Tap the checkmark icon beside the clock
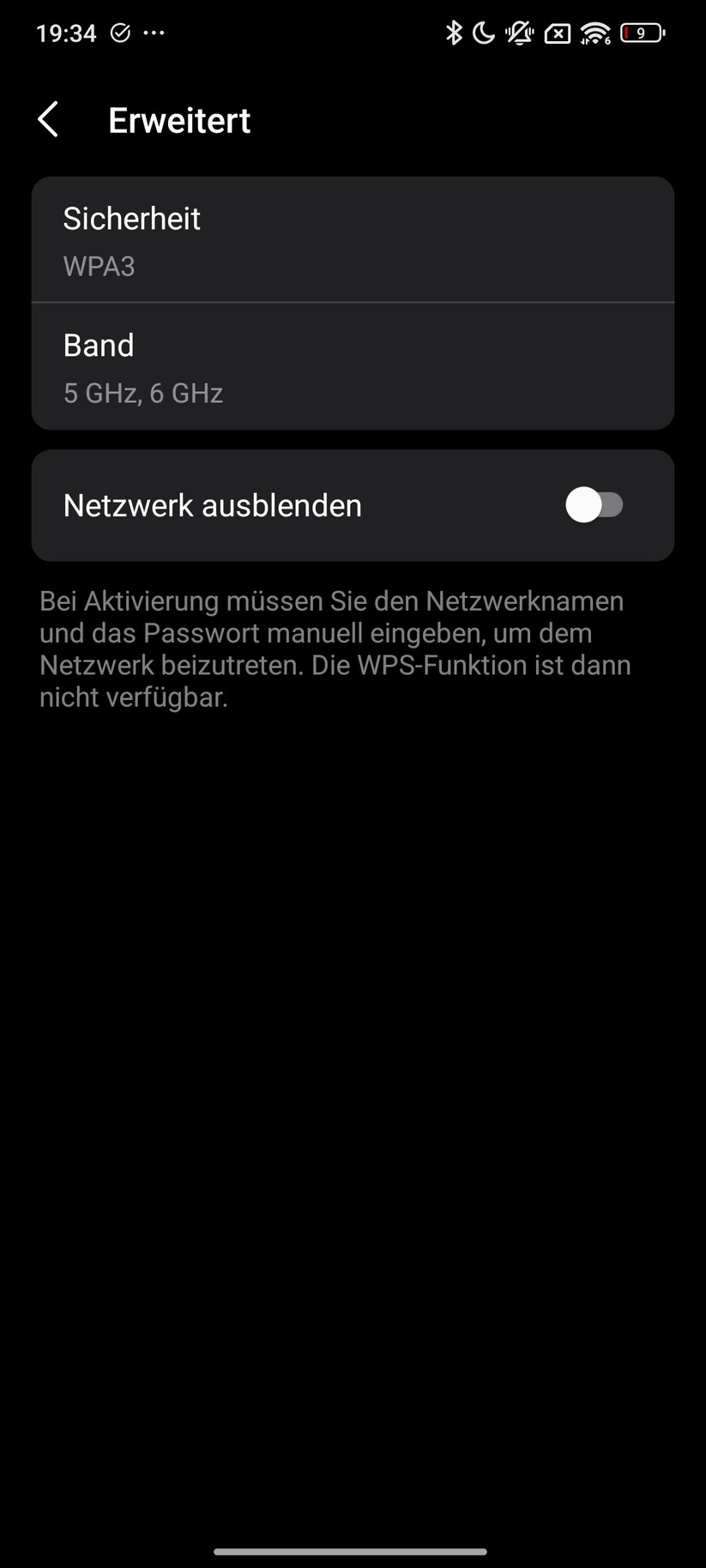Image resolution: width=706 pixels, height=1568 pixels. (x=120, y=33)
